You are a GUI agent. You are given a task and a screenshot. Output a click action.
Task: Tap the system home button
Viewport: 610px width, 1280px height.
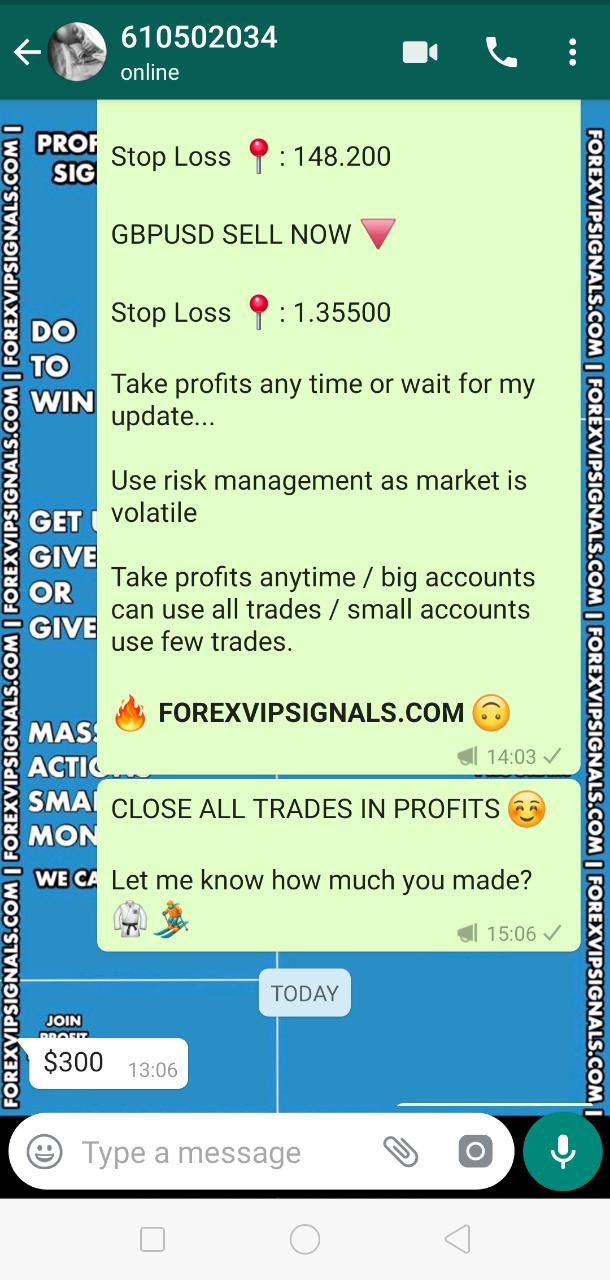pyautogui.click(x=305, y=1240)
